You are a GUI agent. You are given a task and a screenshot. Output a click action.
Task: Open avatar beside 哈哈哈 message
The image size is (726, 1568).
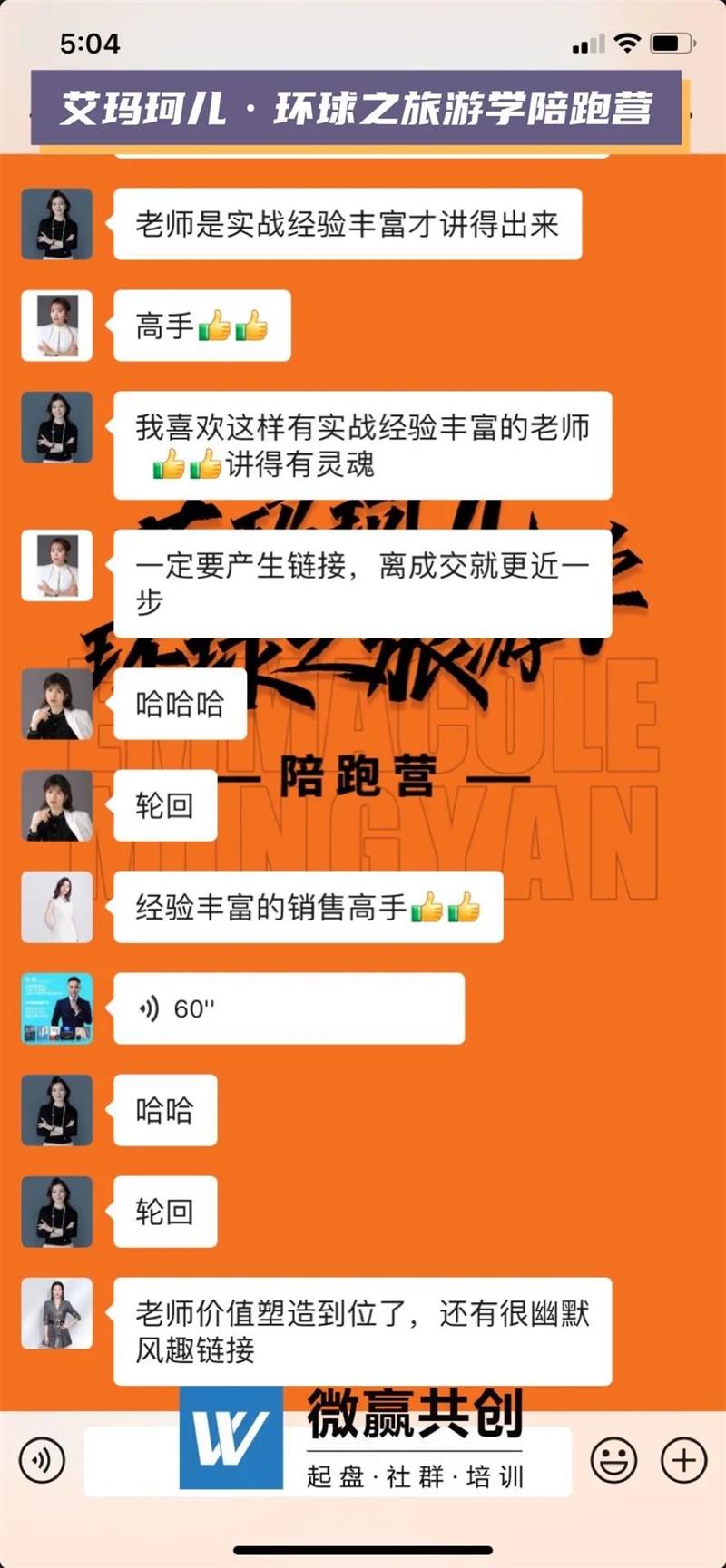pyautogui.click(x=57, y=704)
